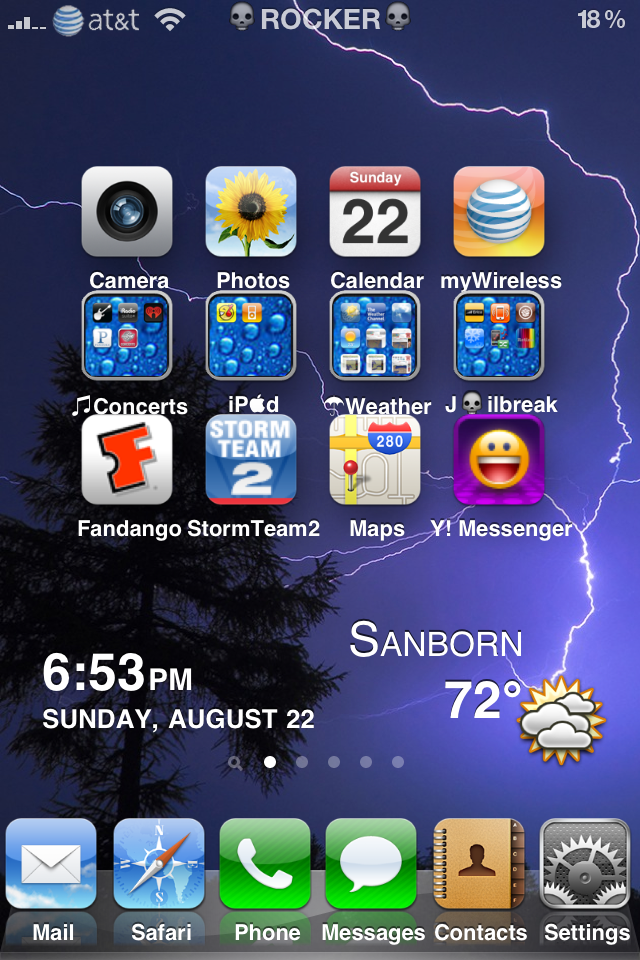Launch the myWireless app
Viewport: 640px width, 960px height.
(499, 212)
